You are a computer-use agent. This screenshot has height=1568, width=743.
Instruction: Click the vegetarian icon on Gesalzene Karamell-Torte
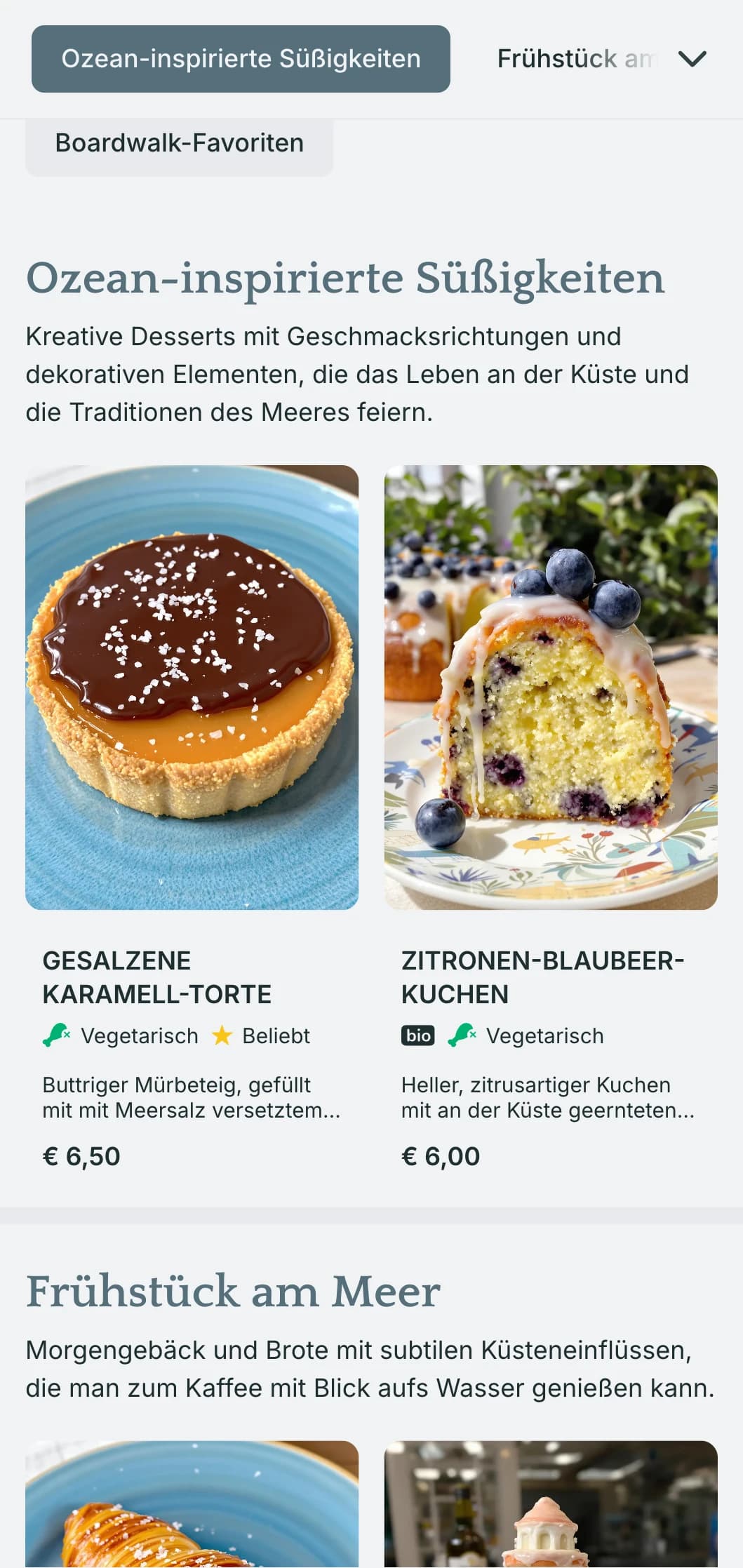point(55,1036)
